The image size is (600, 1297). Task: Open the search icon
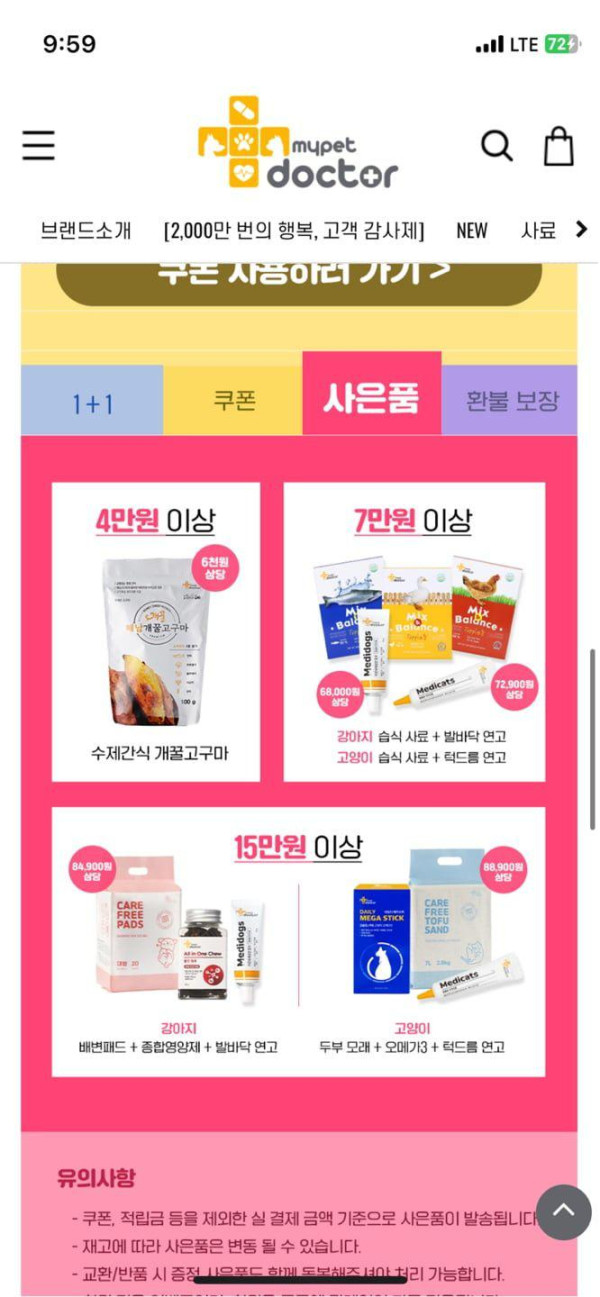tap(496, 146)
